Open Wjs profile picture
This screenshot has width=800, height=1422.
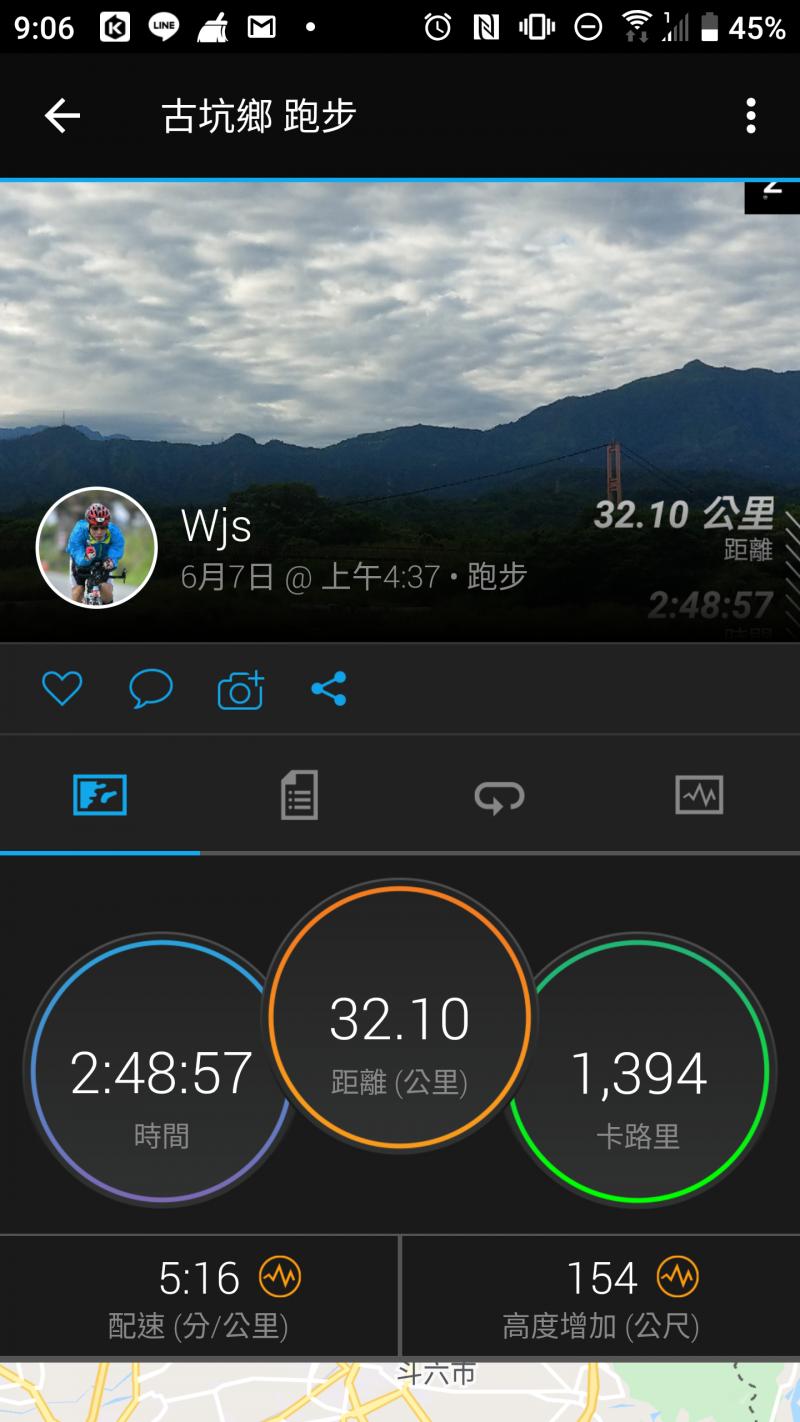click(96, 548)
